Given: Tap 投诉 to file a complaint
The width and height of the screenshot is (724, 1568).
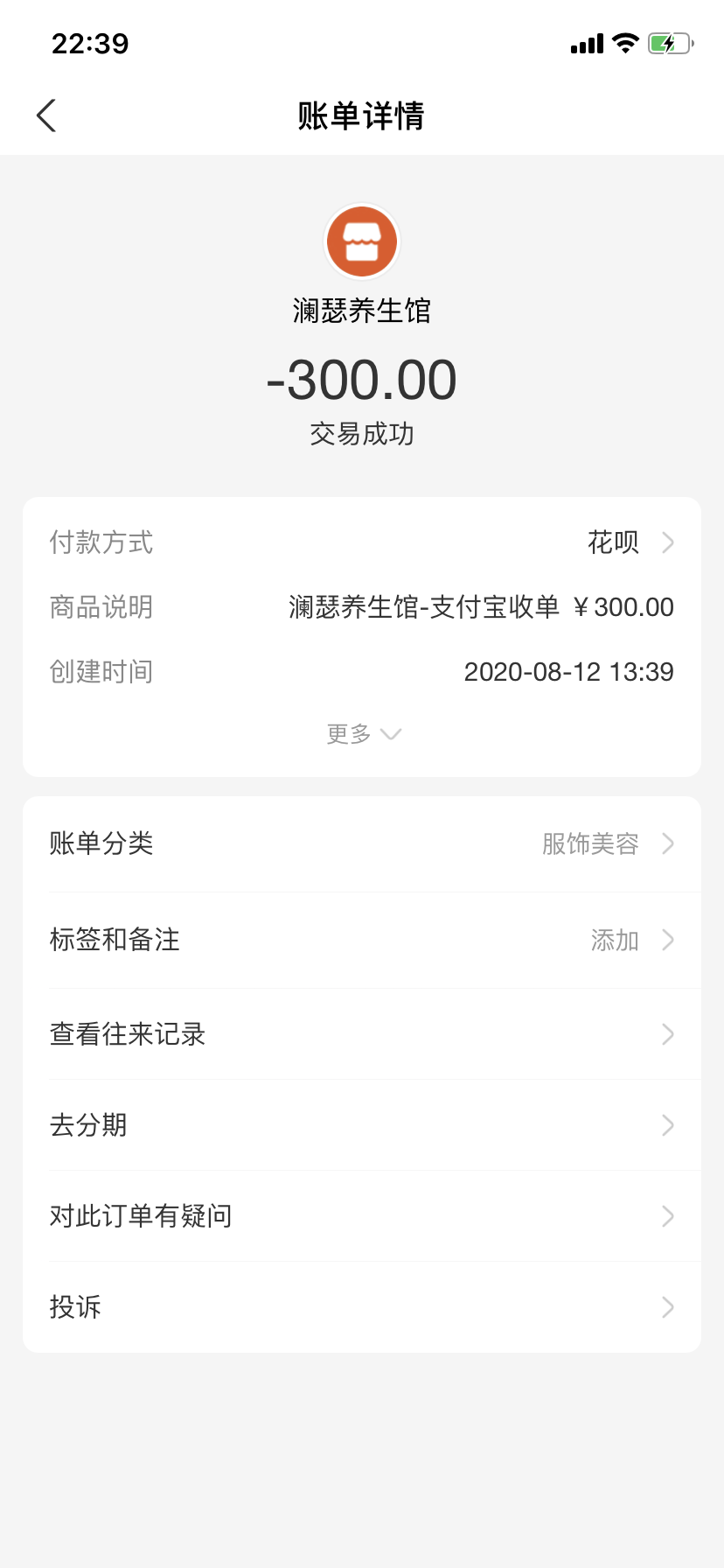Looking at the screenshot, I should point(362,1307).
